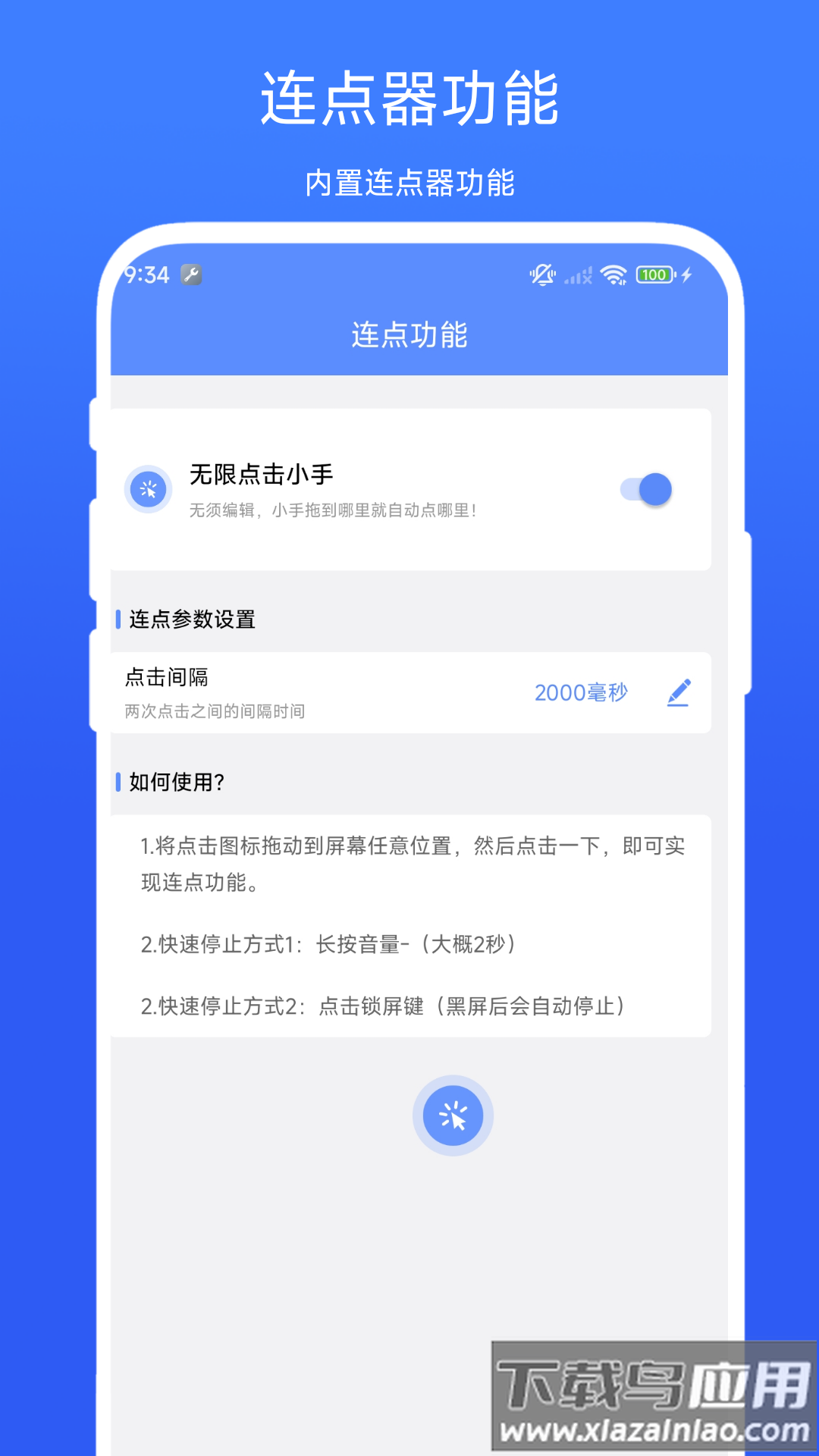Tap the Wi-Fi signal icon
This screenshot has width=819, height=1456.
click(614, 275)
